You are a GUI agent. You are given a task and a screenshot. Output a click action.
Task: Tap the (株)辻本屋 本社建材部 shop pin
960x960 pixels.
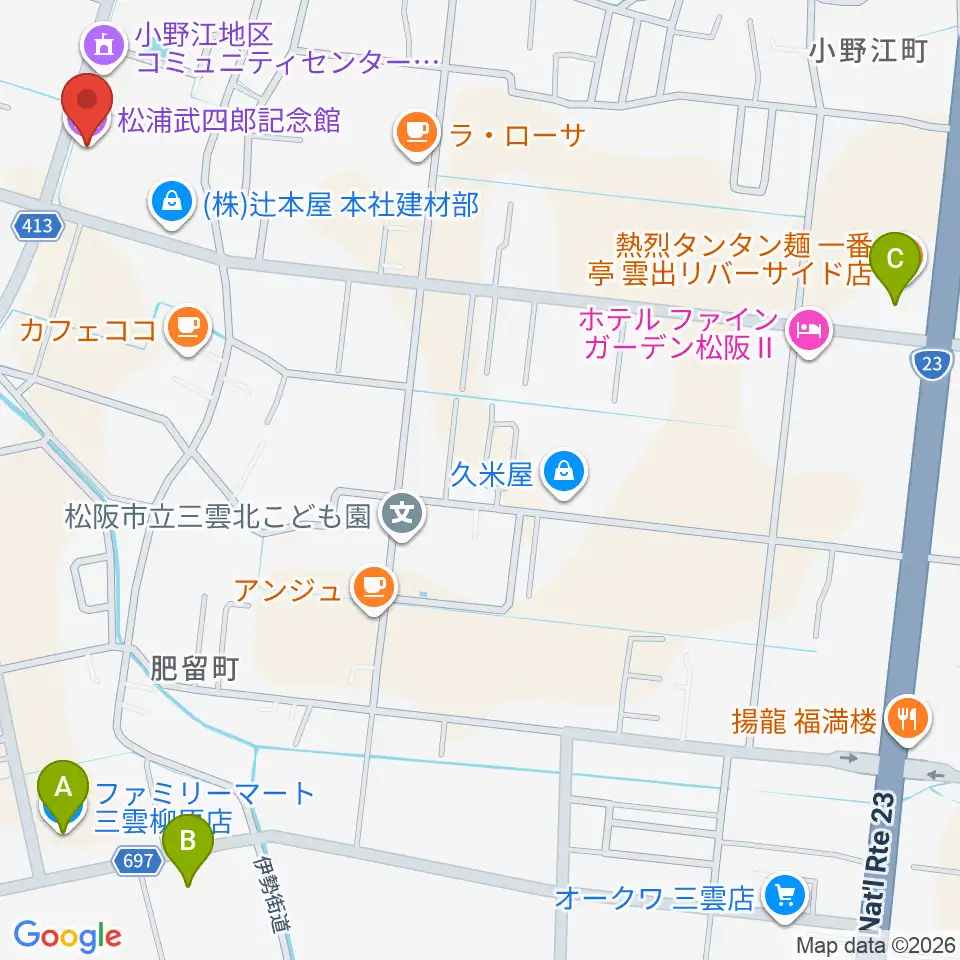(172, 204)
